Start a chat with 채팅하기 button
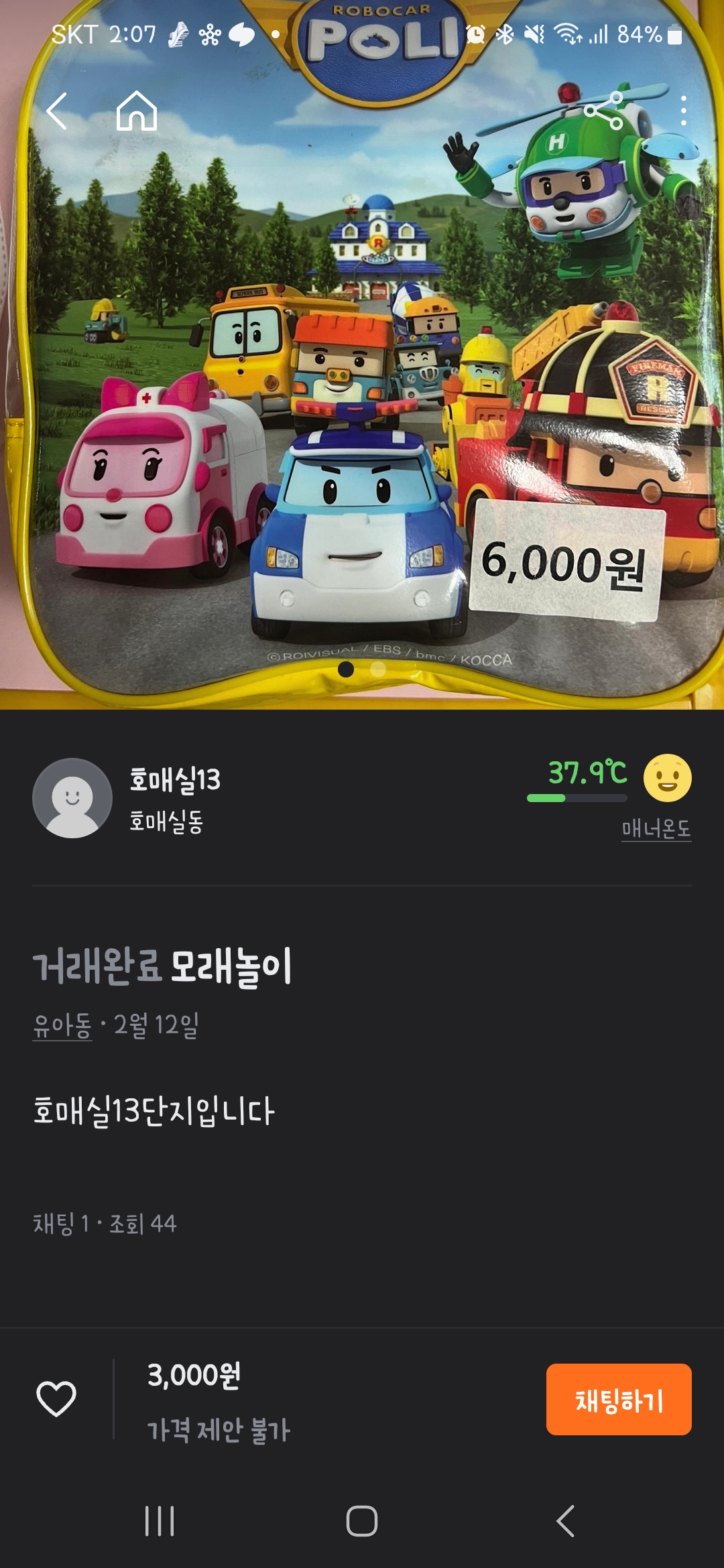Image resolution: width=724 pixels, height=1568 pixels. pyautogui.click(x=618, y=1399)
